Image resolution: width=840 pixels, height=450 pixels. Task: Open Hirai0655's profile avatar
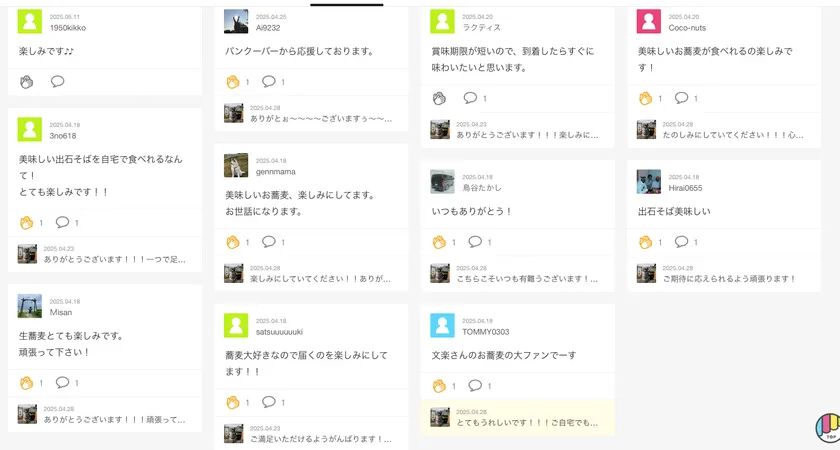pos(649,182)
